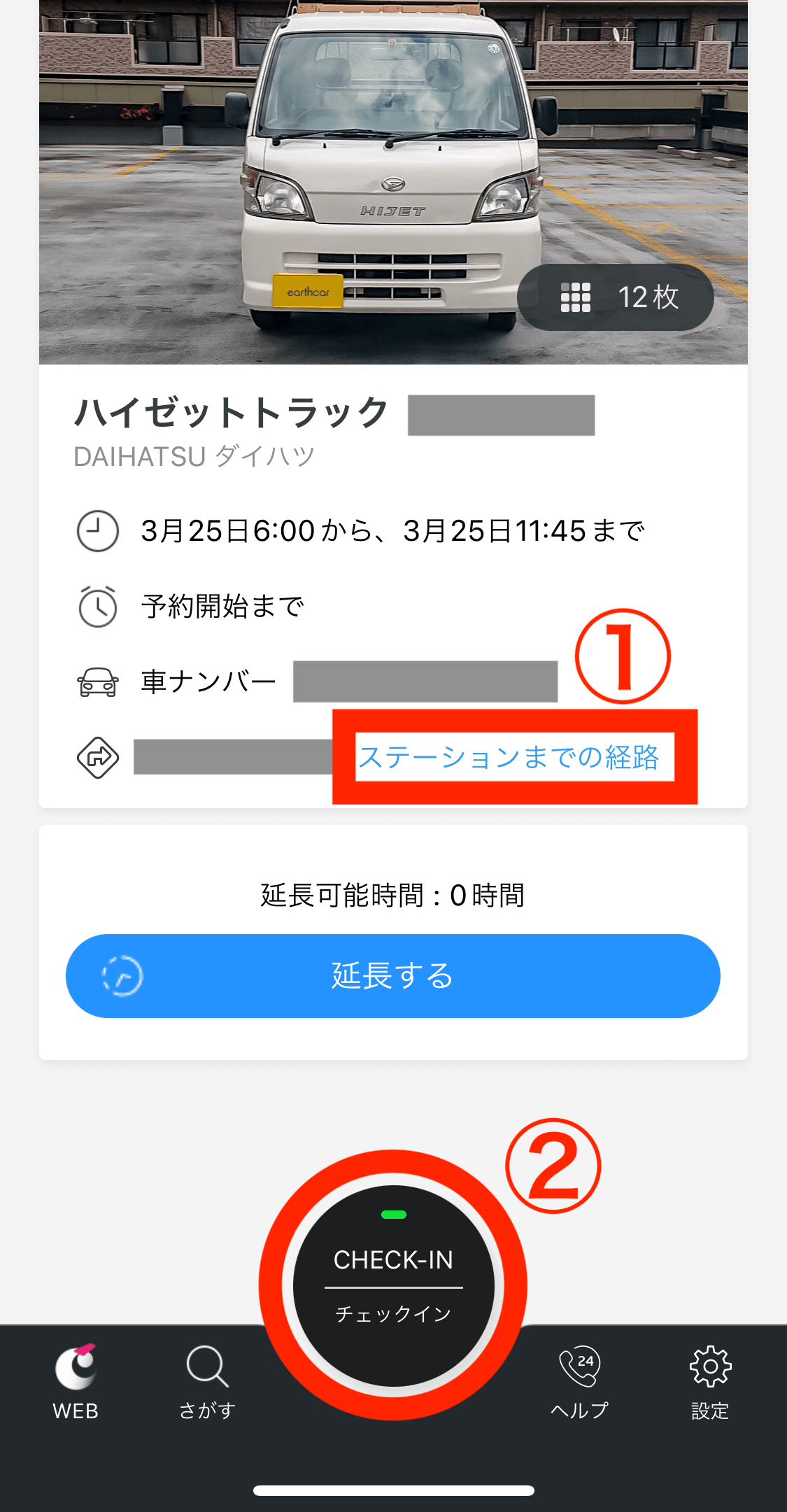Viewport: 787px width, 1512px height.
Task: Open the 12枚 photo gallery
Action: coord(615,297)
